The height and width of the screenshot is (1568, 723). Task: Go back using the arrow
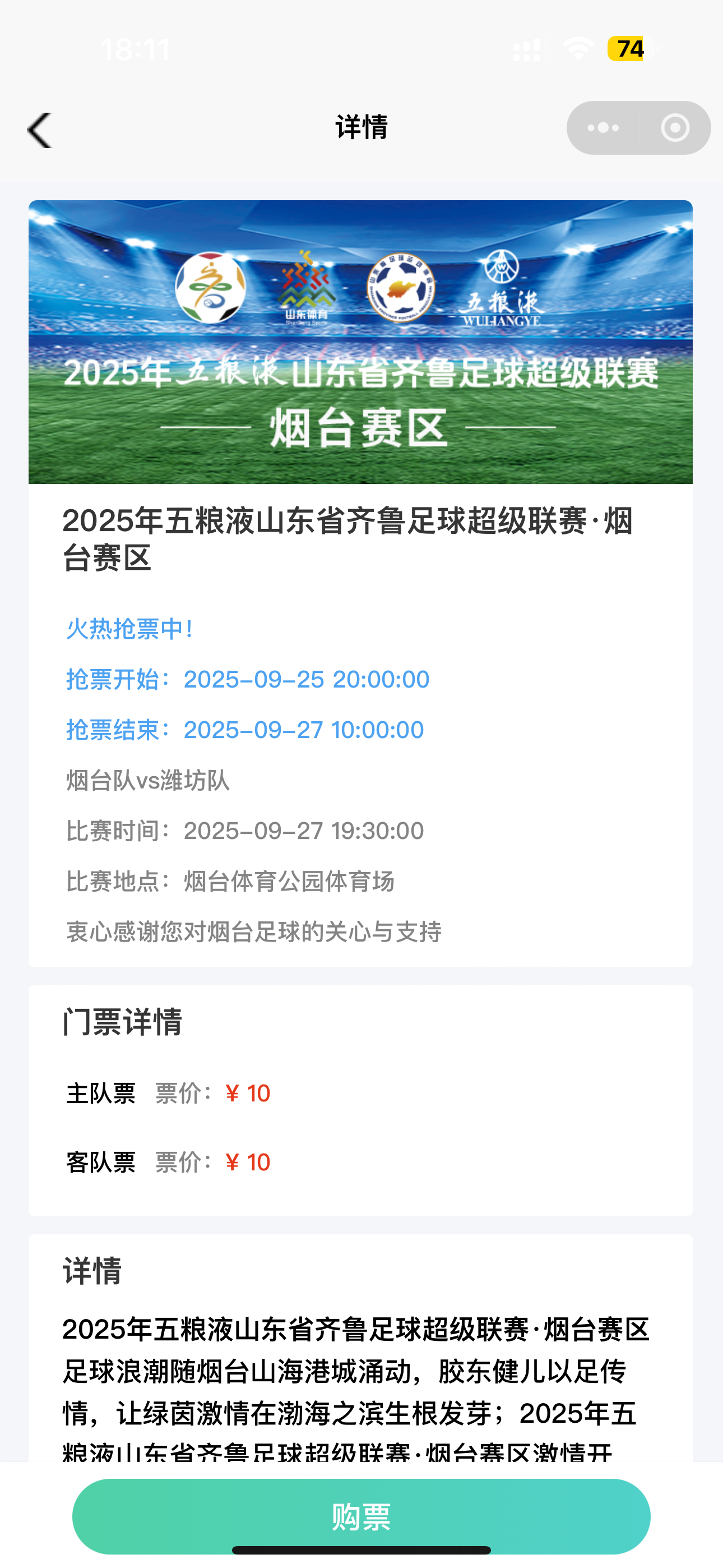pyautogui.click(x=40, y=130)
